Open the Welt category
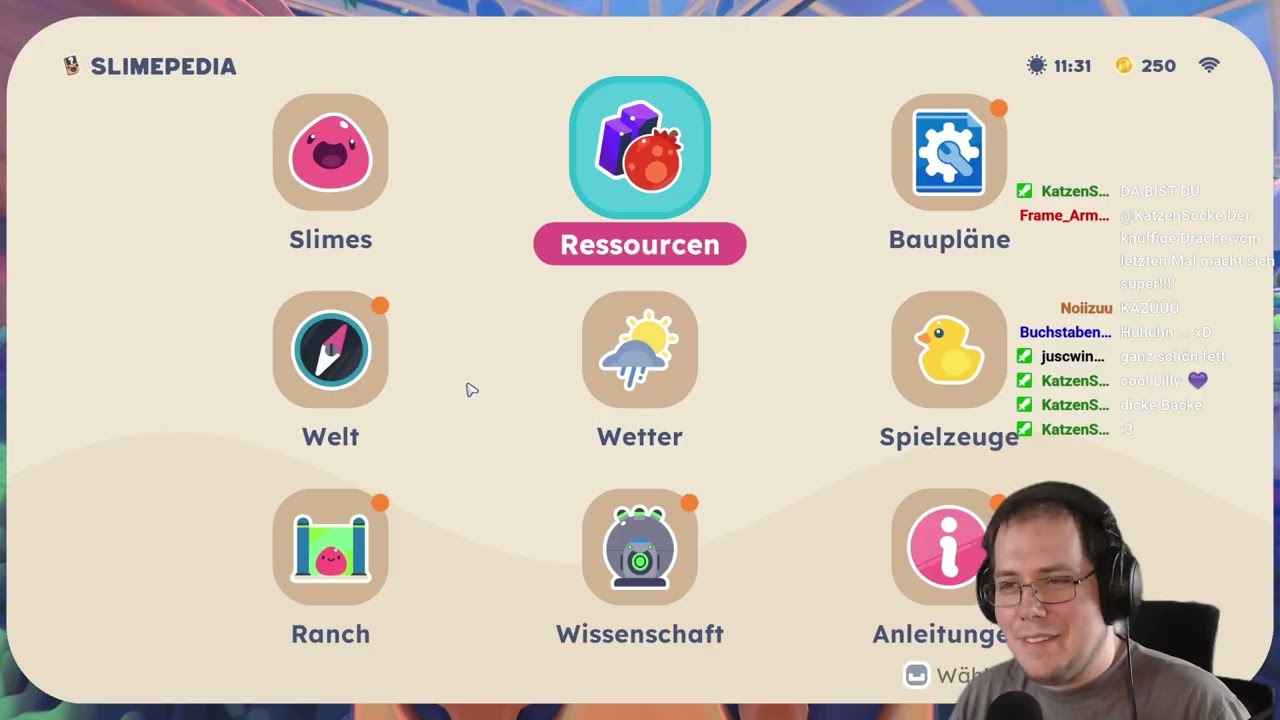Viewport: 1280px width, 720px height. [x=330, y=350]
